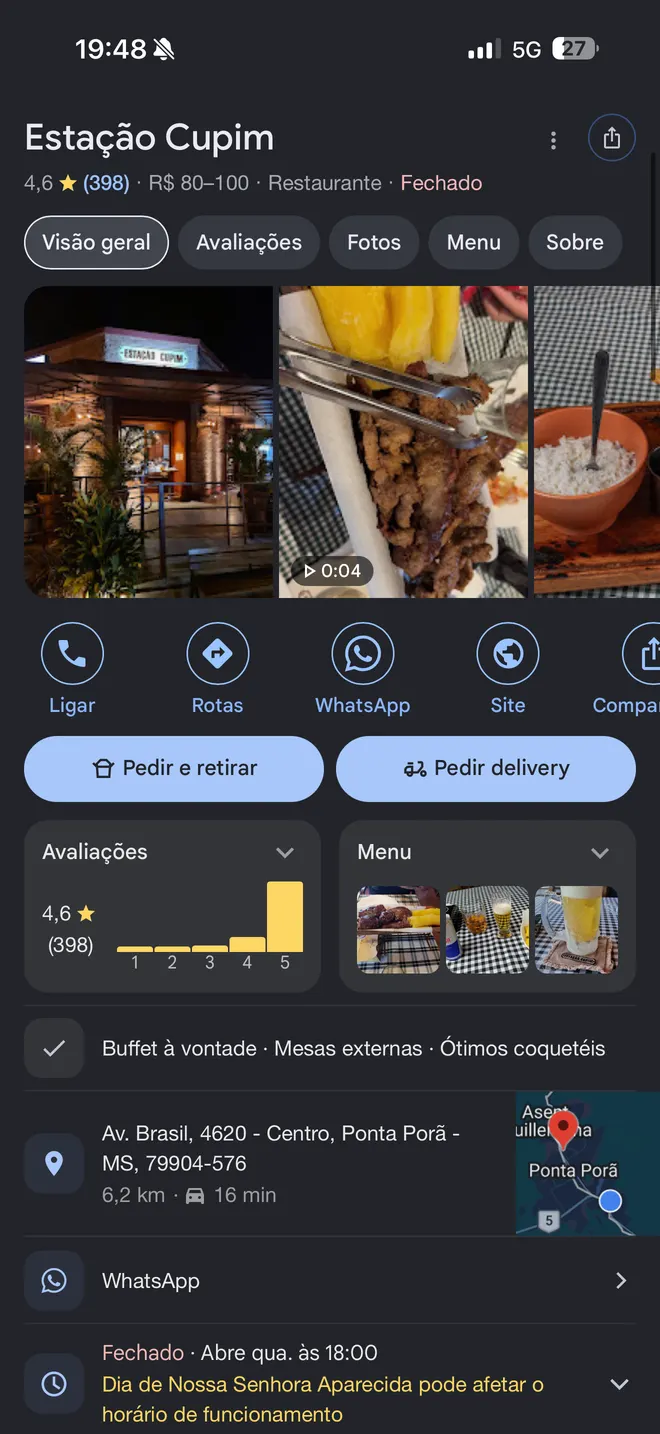The image size is (660, 1434).
Task: Open the three-dot overflow menu
Action: pos(553,140)
